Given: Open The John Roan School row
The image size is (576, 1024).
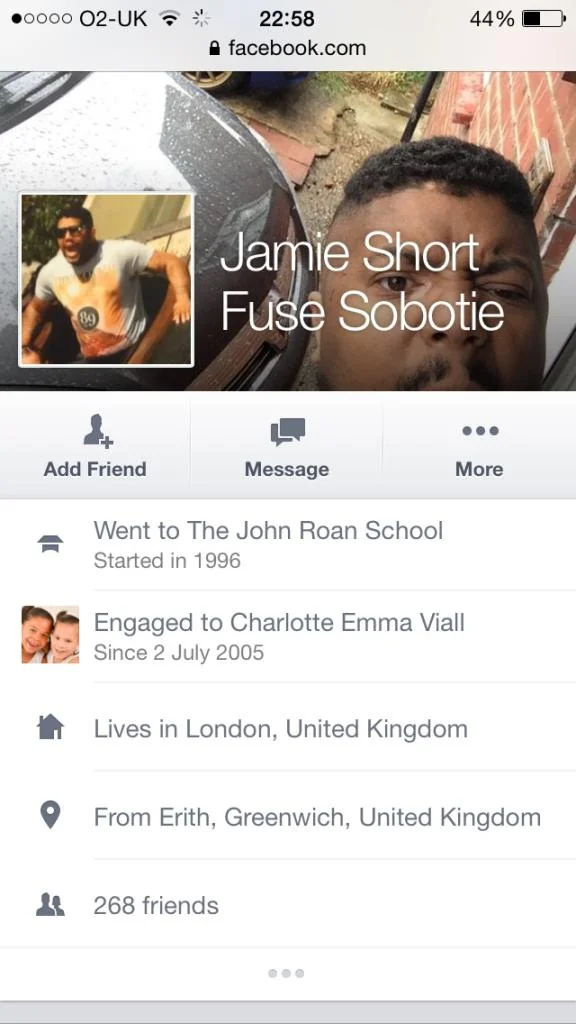Looking at the screenshot, I should (x=288, y=545).
